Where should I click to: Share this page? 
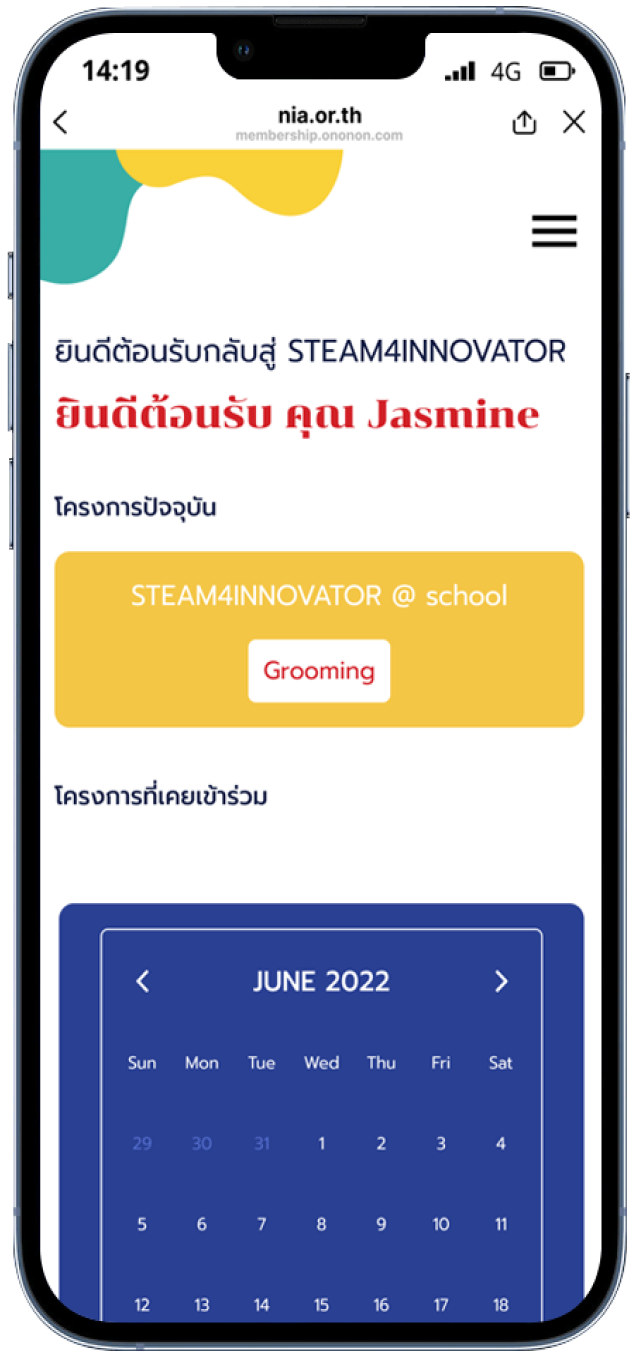524,122
